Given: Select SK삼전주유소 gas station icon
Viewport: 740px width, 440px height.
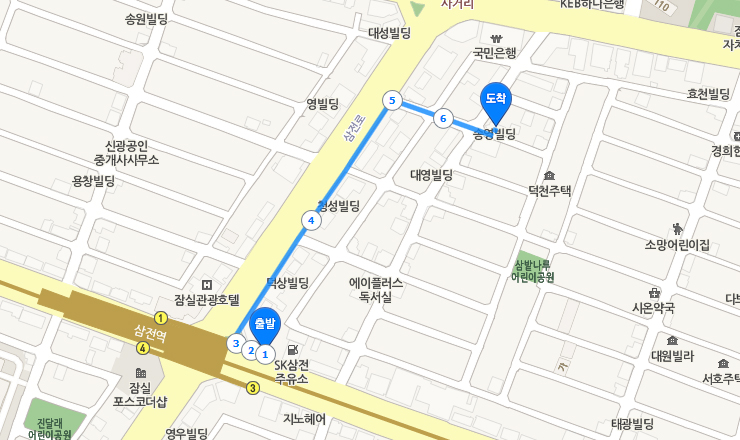Looking at the screenshot, I should 291,350.
